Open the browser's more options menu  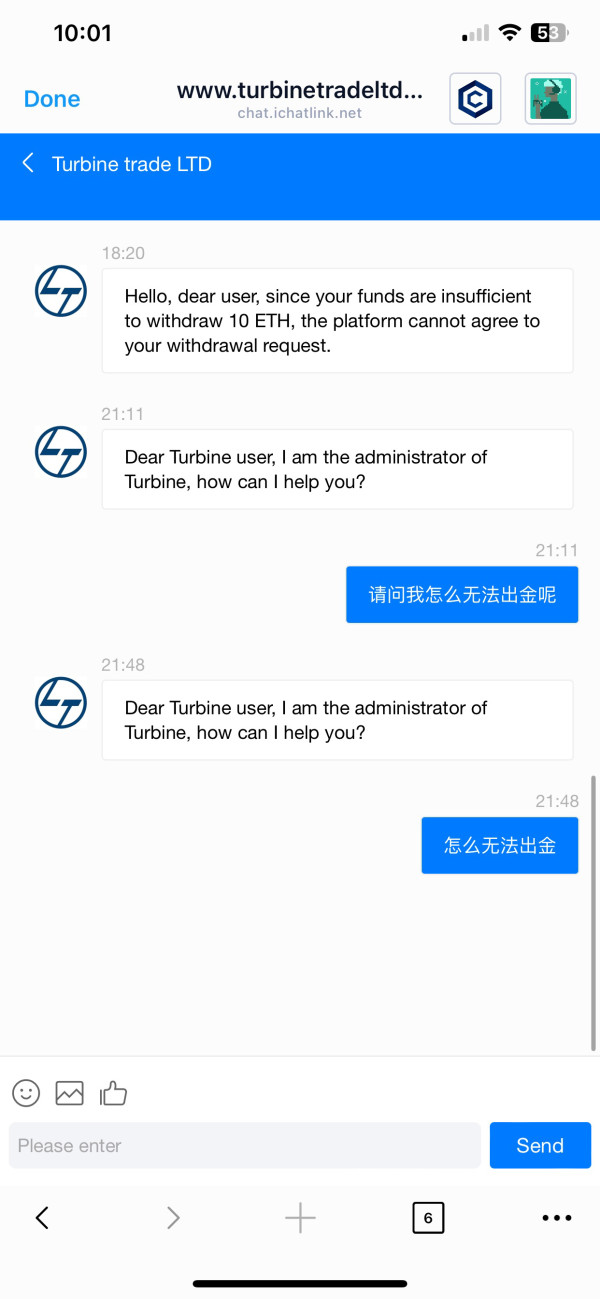[557, 1217]
